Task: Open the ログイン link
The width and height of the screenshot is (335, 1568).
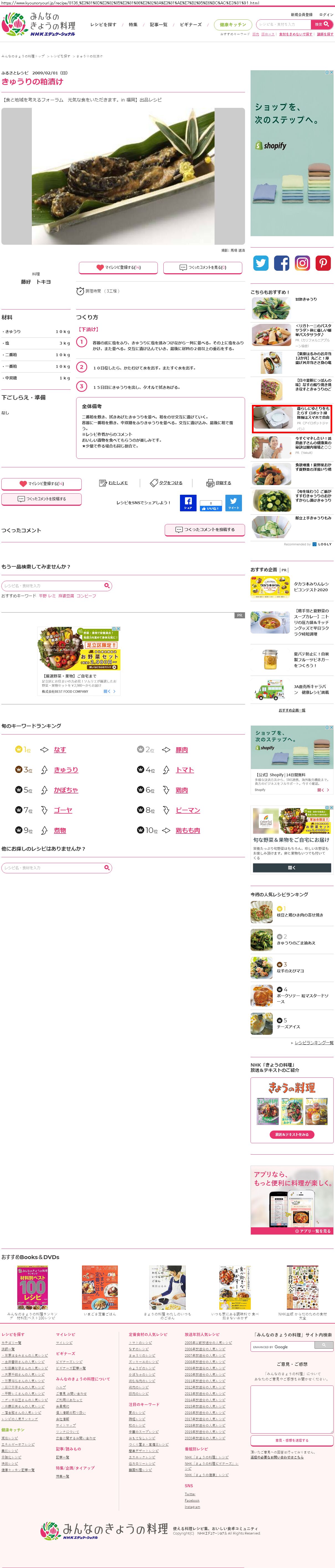Action: 326,15
